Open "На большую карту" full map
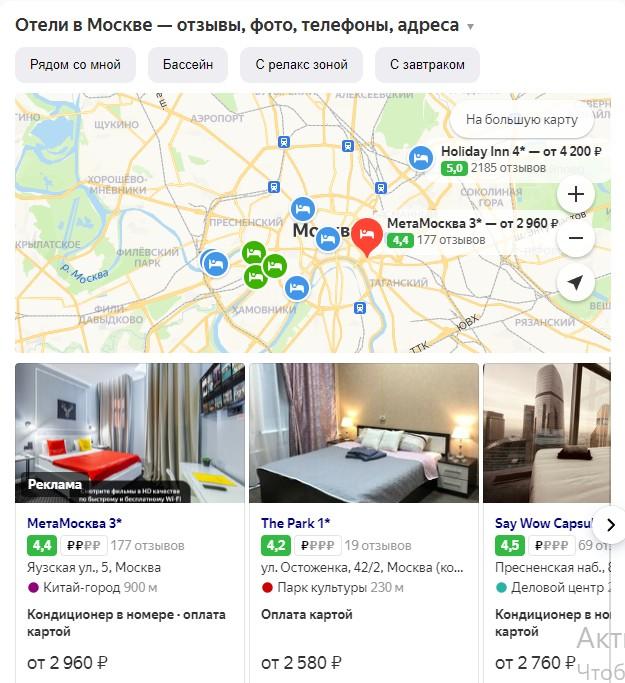This screenshot has width=625, height=683. click(521, 120)
